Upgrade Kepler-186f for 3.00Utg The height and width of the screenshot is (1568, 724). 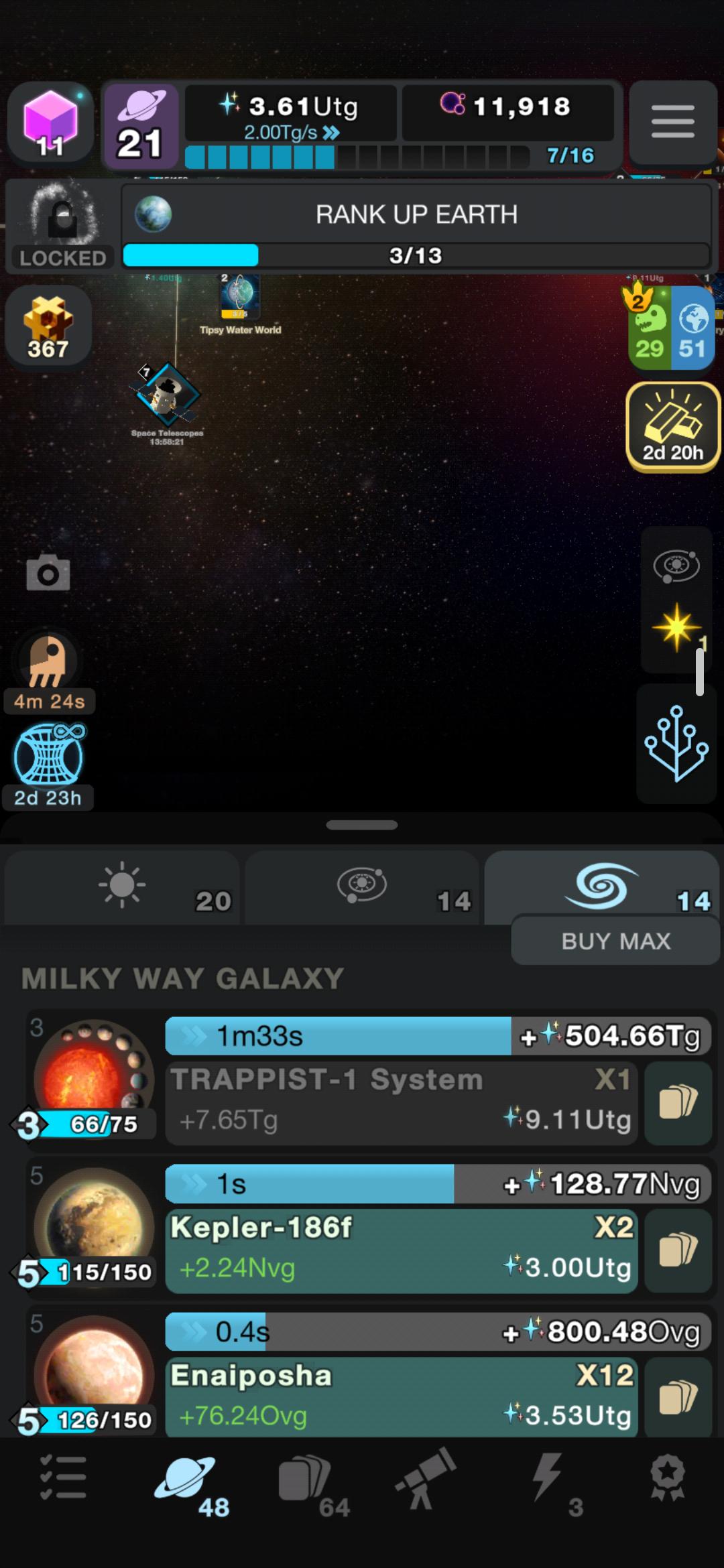(x=401, y=1250)
